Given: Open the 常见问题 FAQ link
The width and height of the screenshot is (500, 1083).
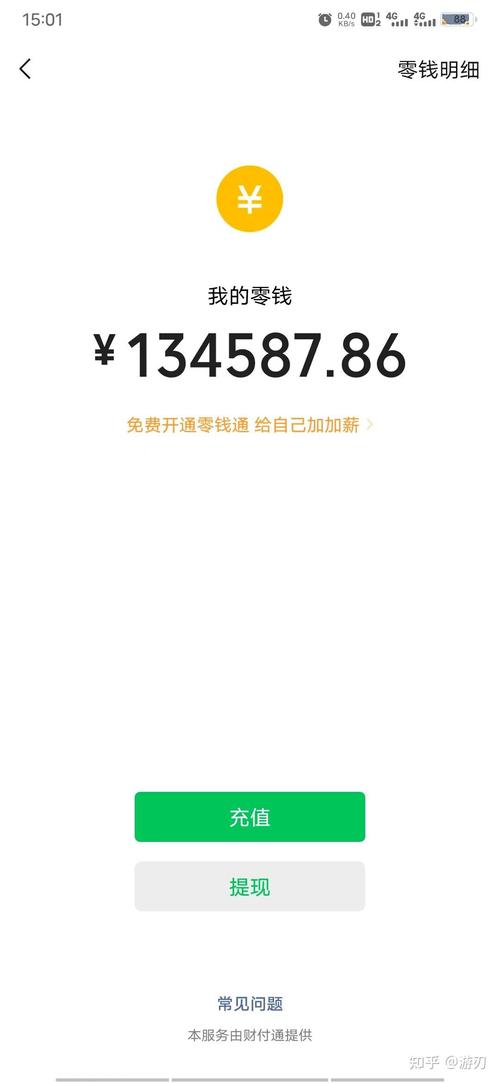Looking at the screenshot, I should (250, 1004).
